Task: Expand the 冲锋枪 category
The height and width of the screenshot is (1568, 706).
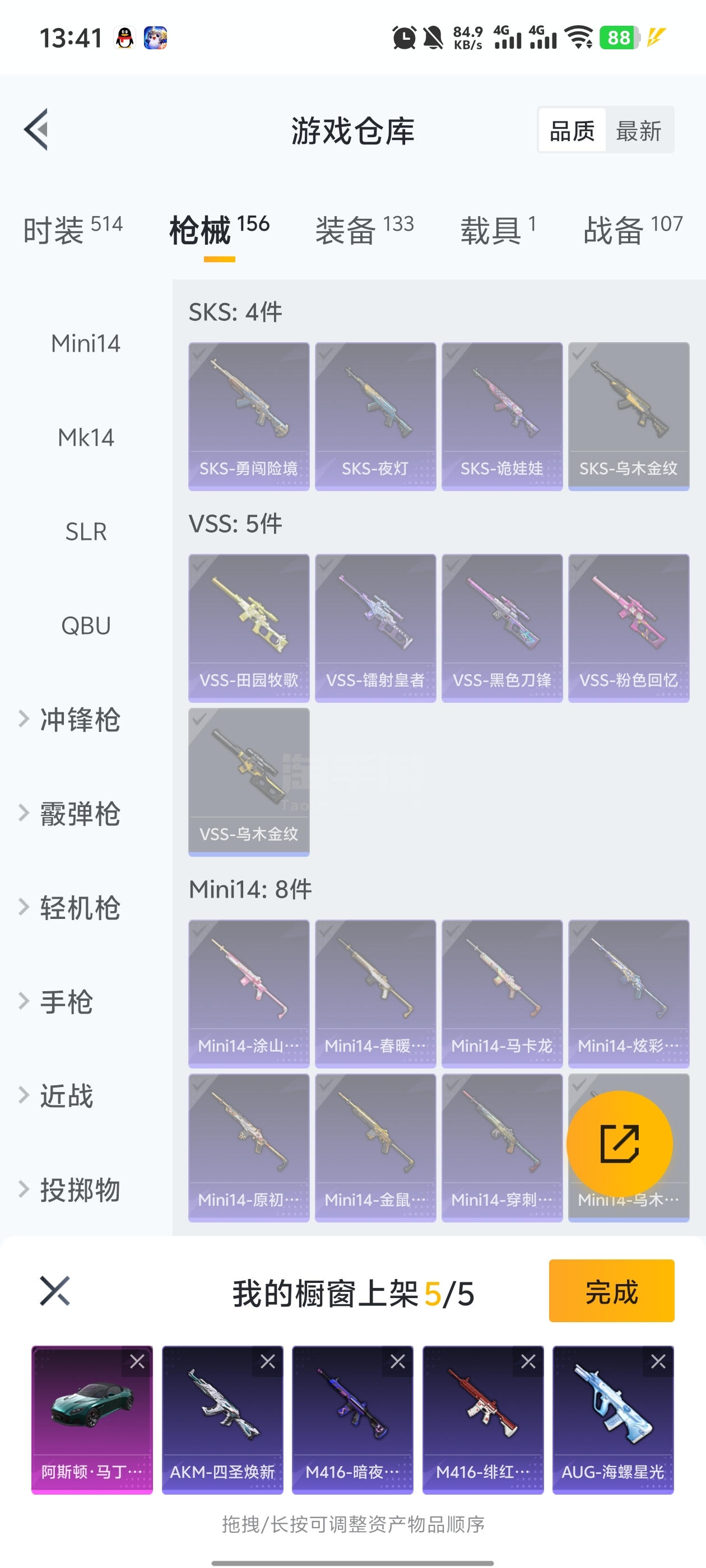Action: [x=79, y=720]
